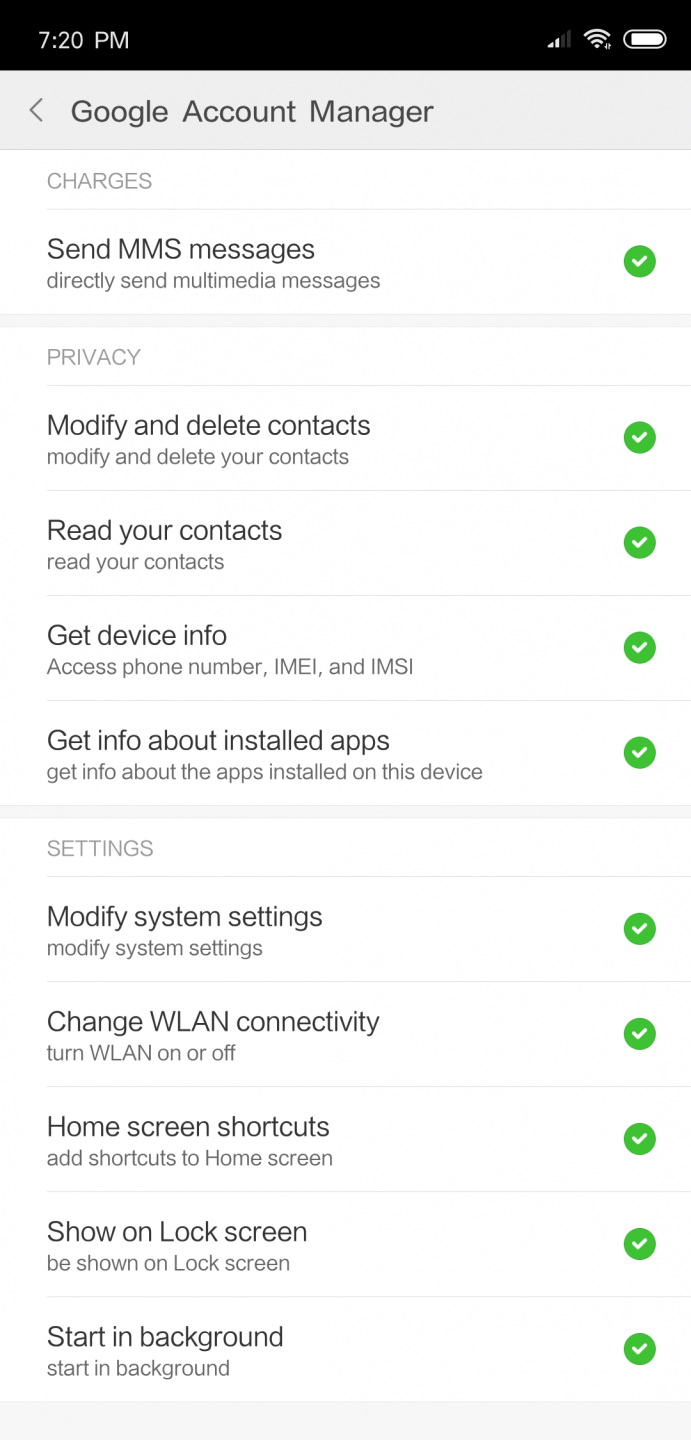Go back from Google Account Manager

point(36,110)
